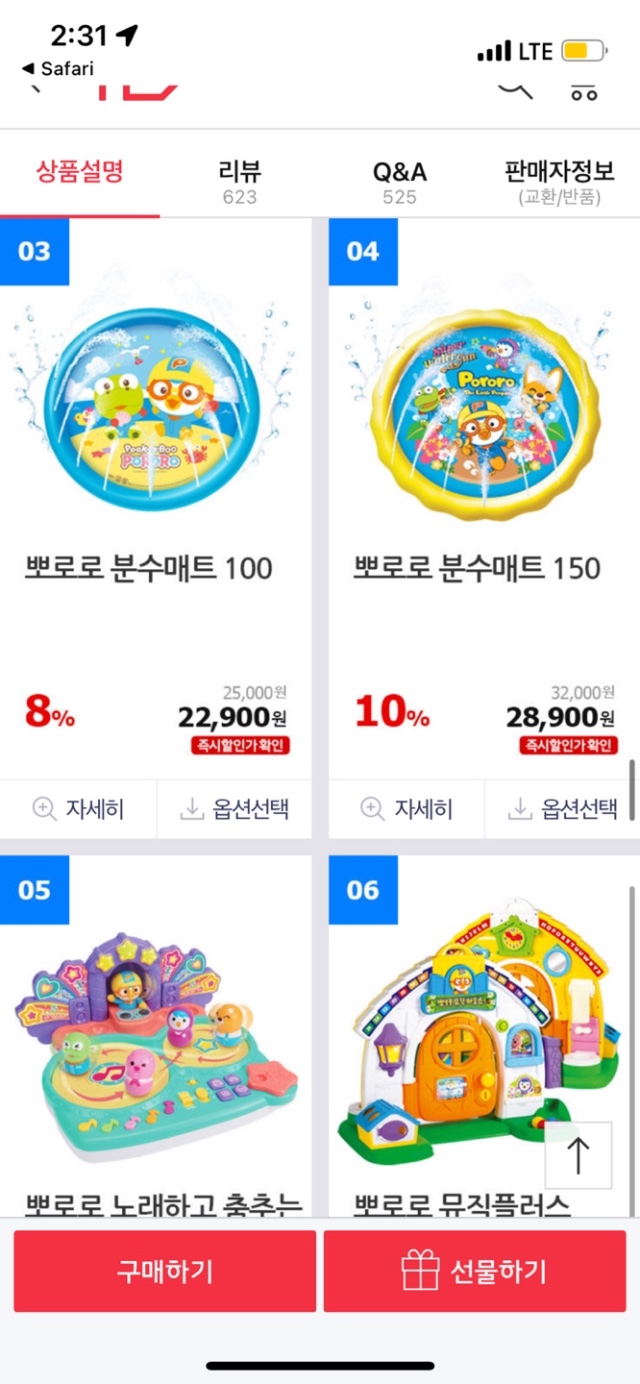The image size is (640, 1384).
Task: Check 즉시할인가 확인 for 22,900원 item
Action: tap(240, 745)
